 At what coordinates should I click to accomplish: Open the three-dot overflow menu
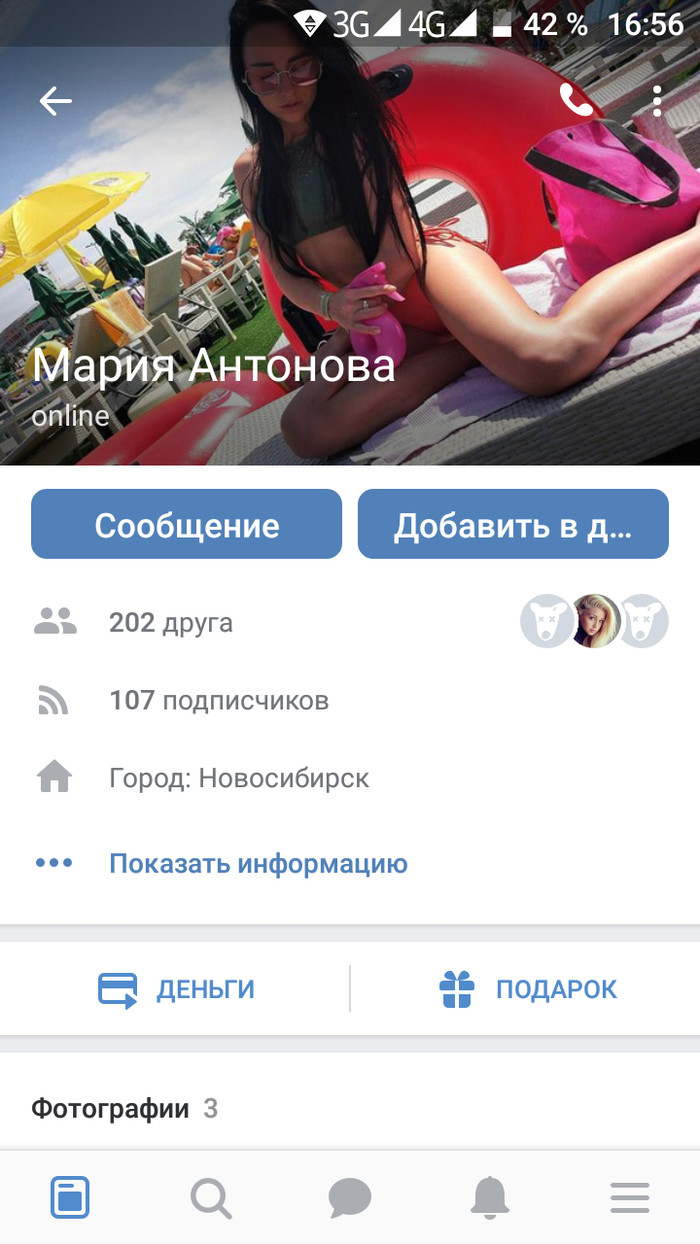pos(657,101)
